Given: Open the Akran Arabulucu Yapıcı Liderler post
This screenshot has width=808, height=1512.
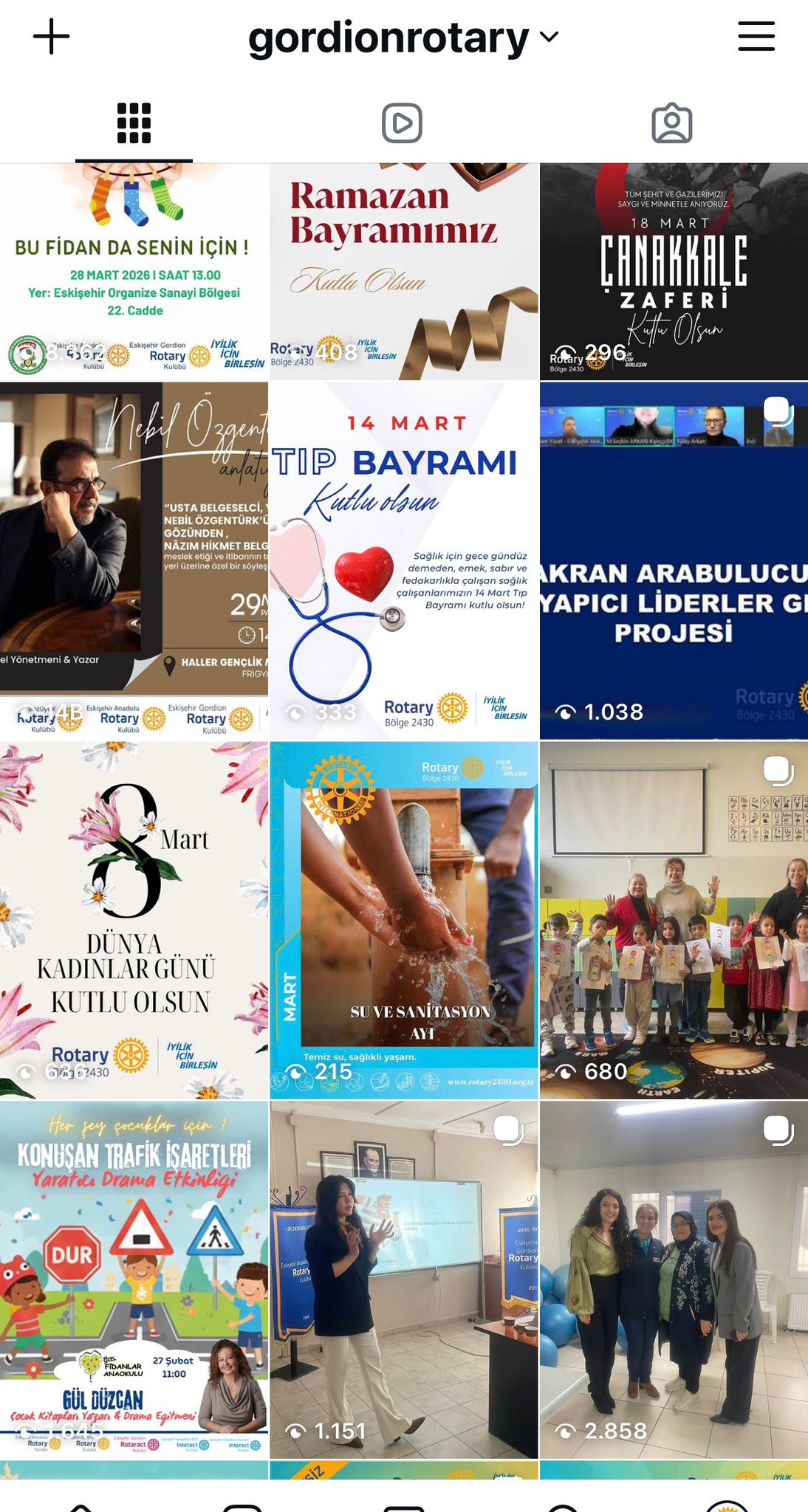Looking at the screenshot, I should click(x=674, y=560).
